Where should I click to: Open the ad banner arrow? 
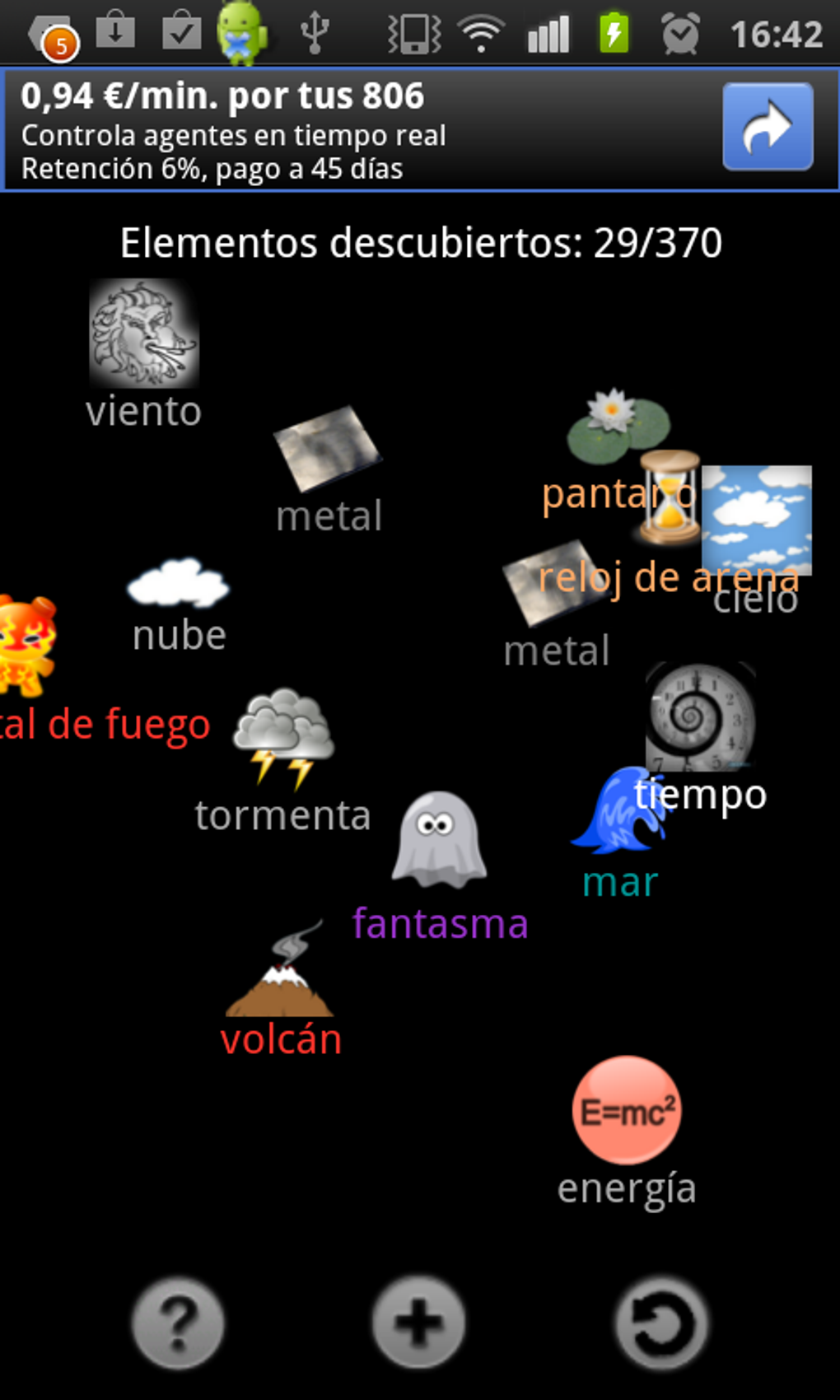click(768, 127)
